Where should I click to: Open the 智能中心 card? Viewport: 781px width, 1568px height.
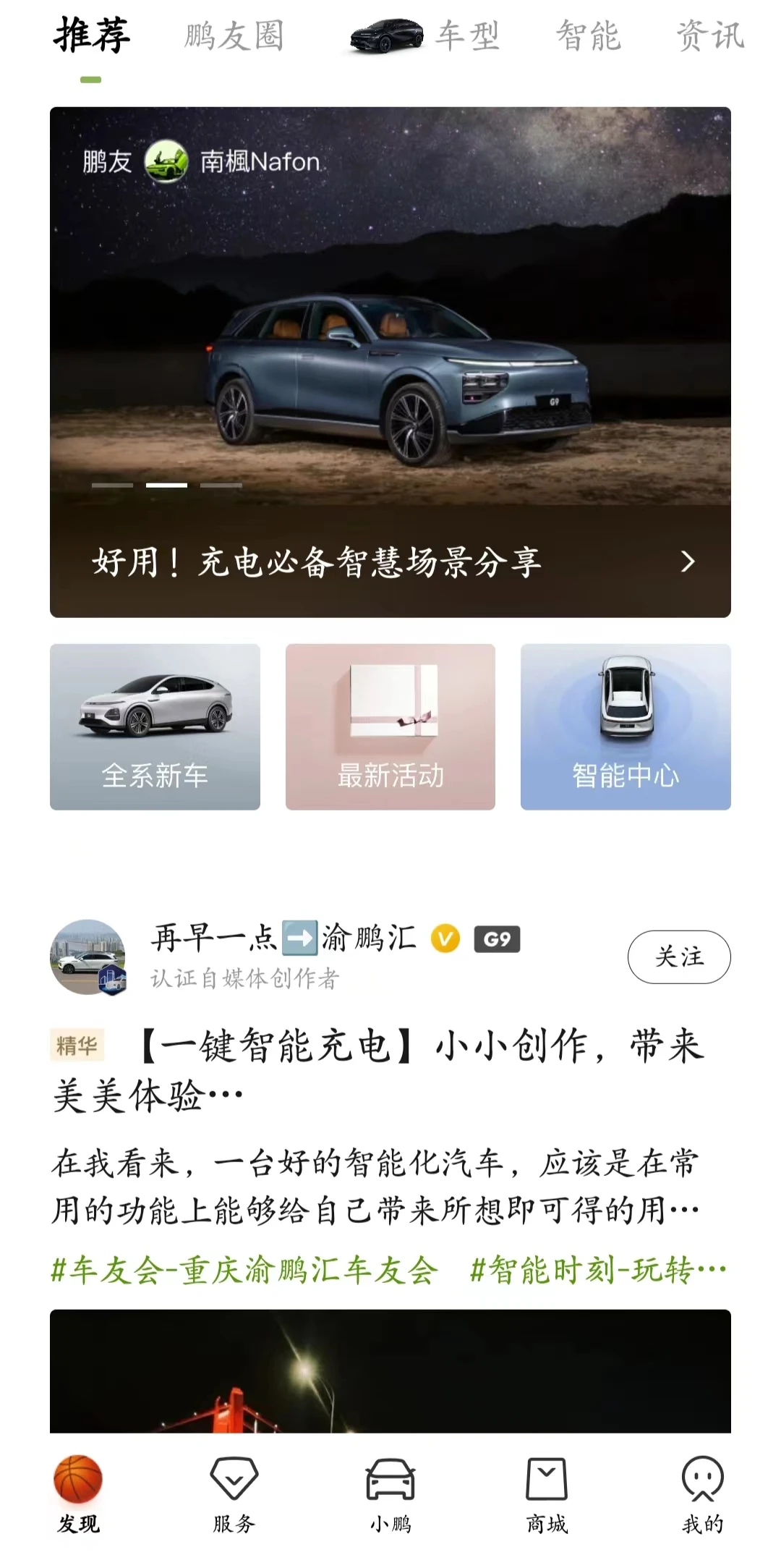click(x=626, y=726)
